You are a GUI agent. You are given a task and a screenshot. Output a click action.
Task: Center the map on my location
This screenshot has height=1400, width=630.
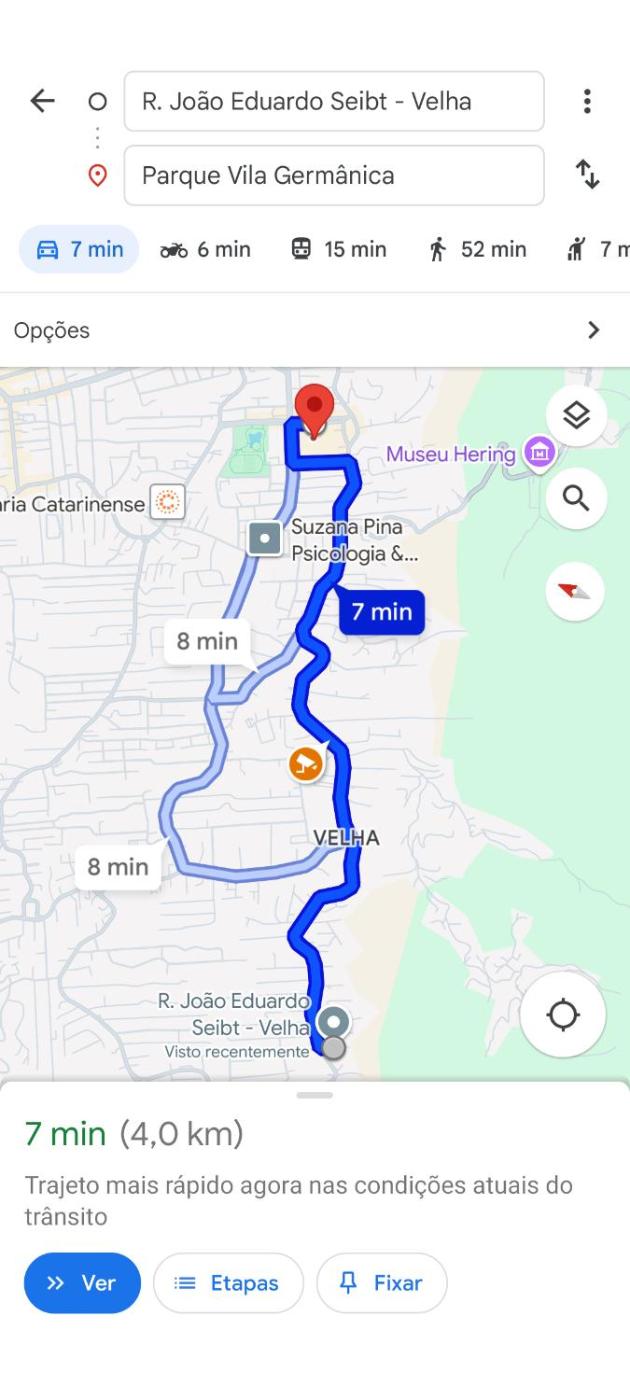click(x=563, y=1015)
